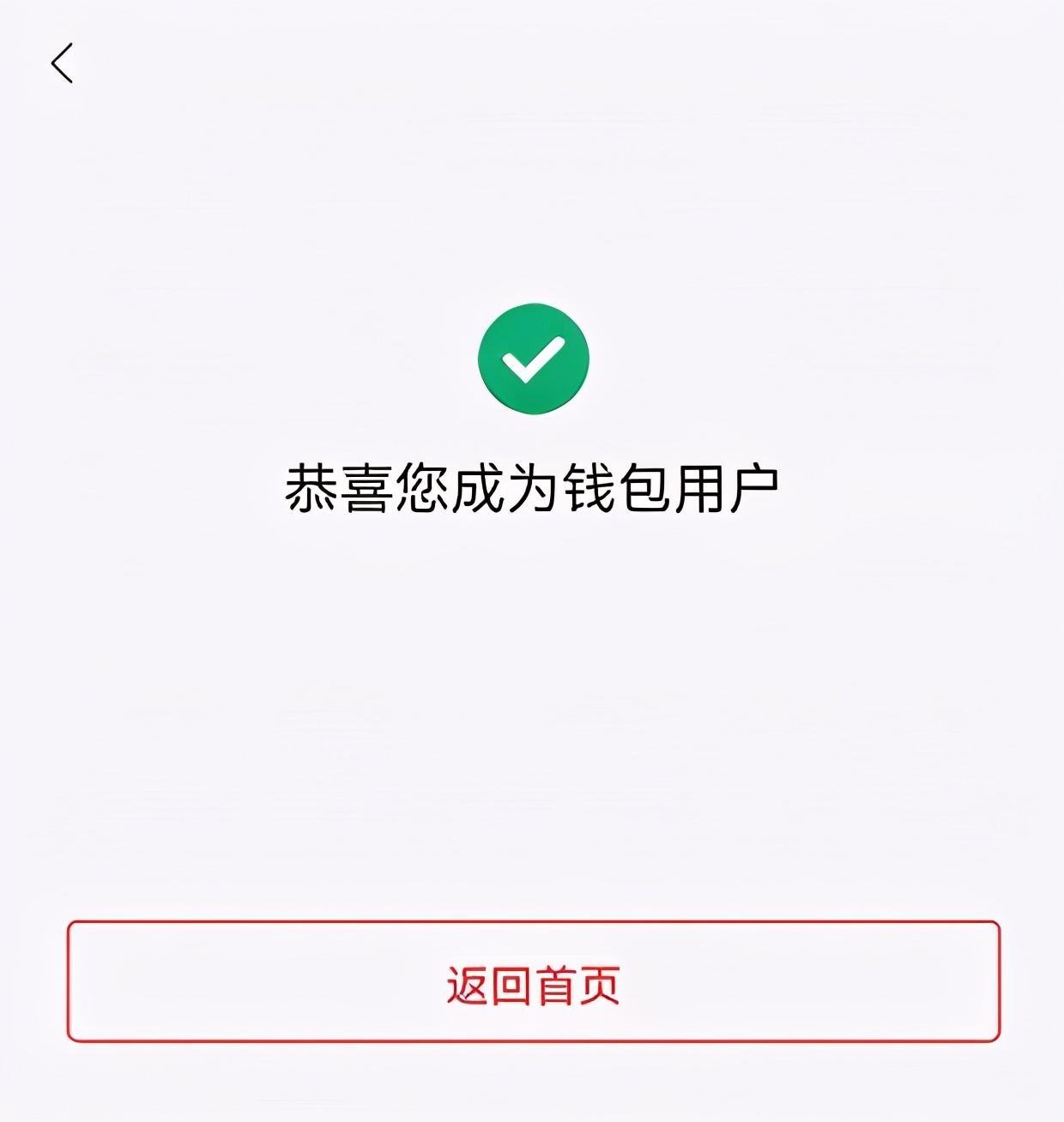
Task: Click the white checkmark inside the green circle
Action: coord(532,359)
